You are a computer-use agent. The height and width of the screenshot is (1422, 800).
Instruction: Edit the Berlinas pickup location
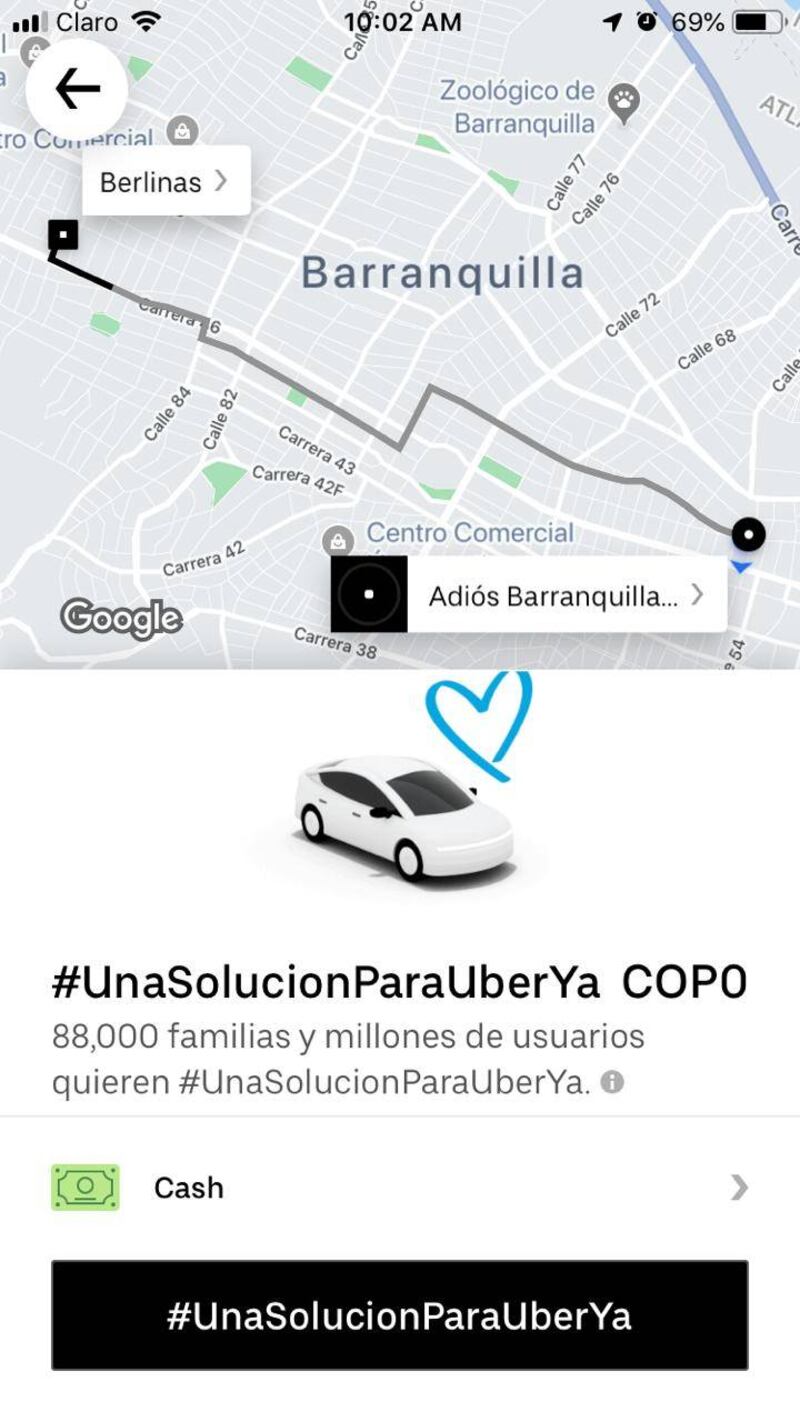coord(166,181)
